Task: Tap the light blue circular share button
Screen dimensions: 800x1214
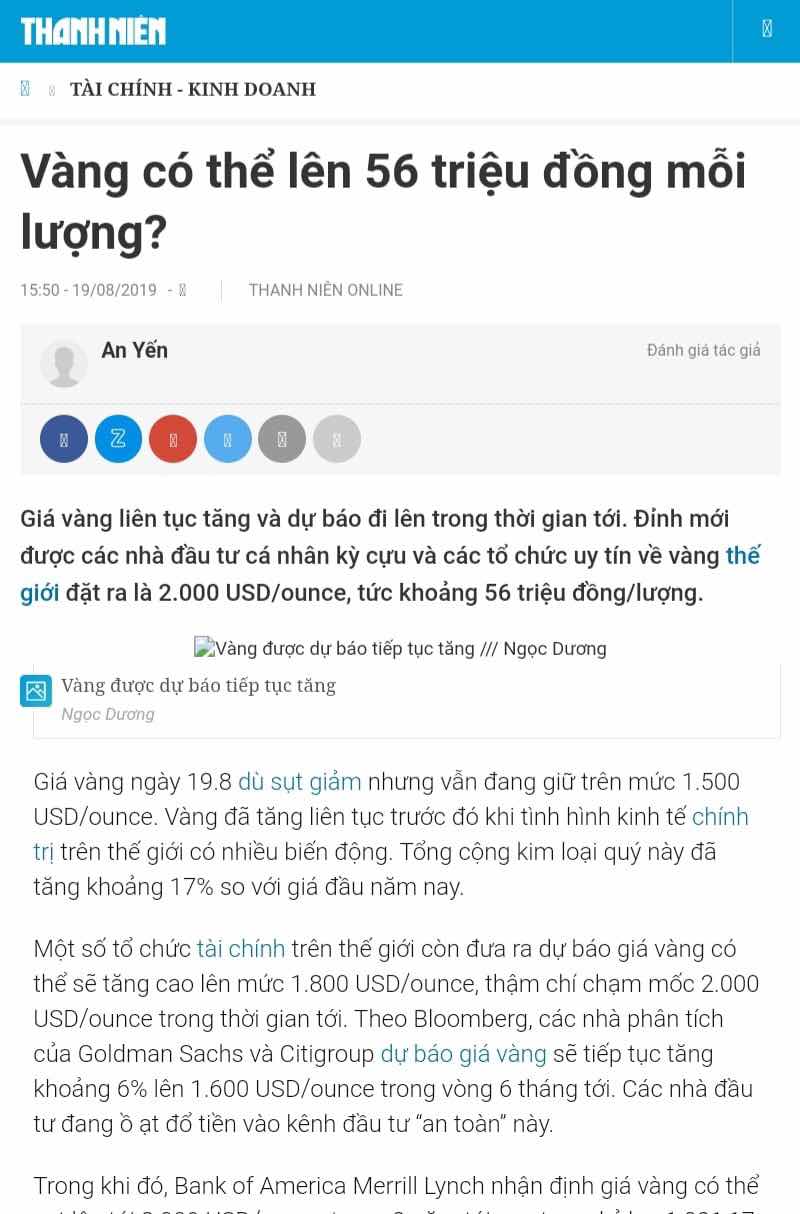Action: pos(228,439)
